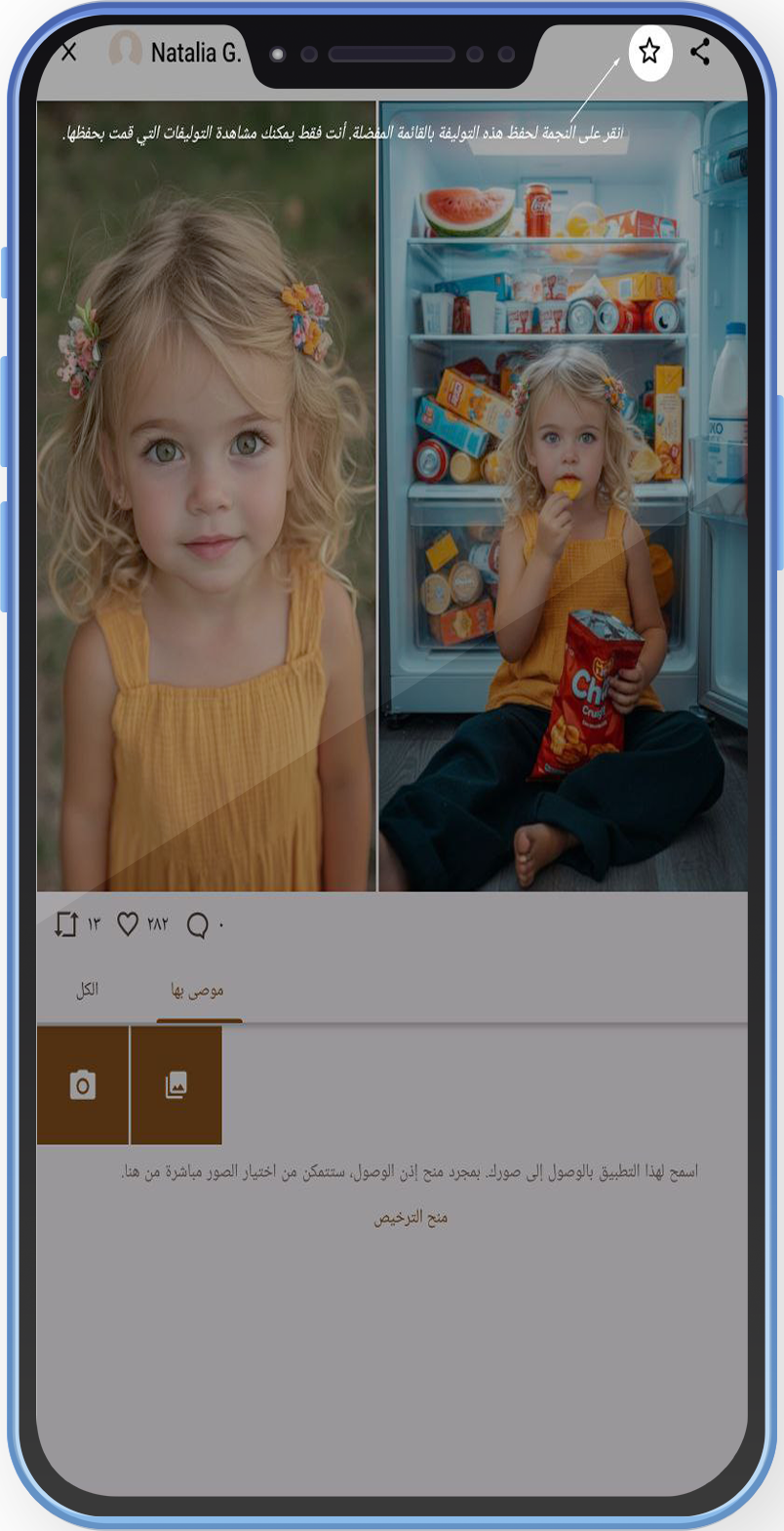This screenshot has height=1531, width=784.
Task: Open the camera tile
Action: click(83, 1084)
